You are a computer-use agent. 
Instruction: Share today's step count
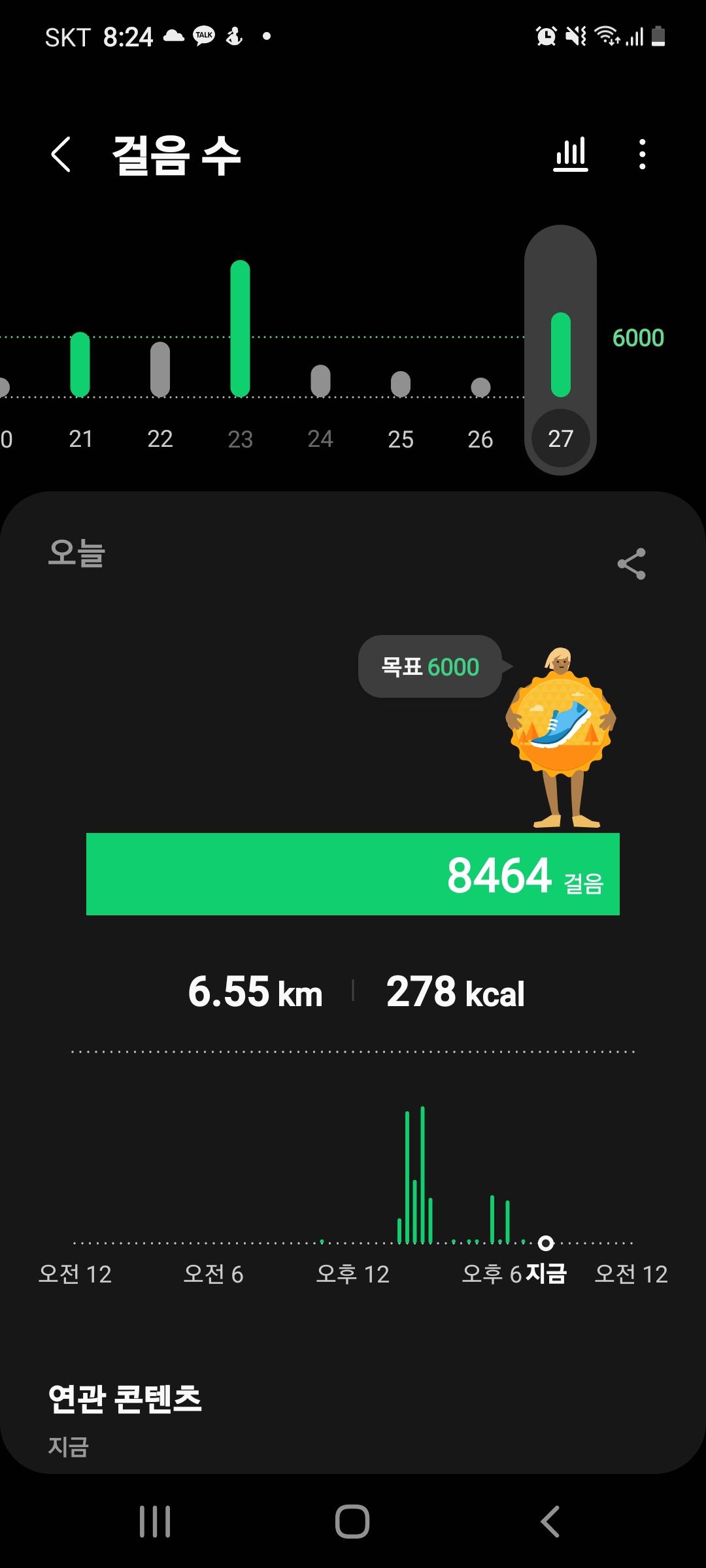click(631, 564)
